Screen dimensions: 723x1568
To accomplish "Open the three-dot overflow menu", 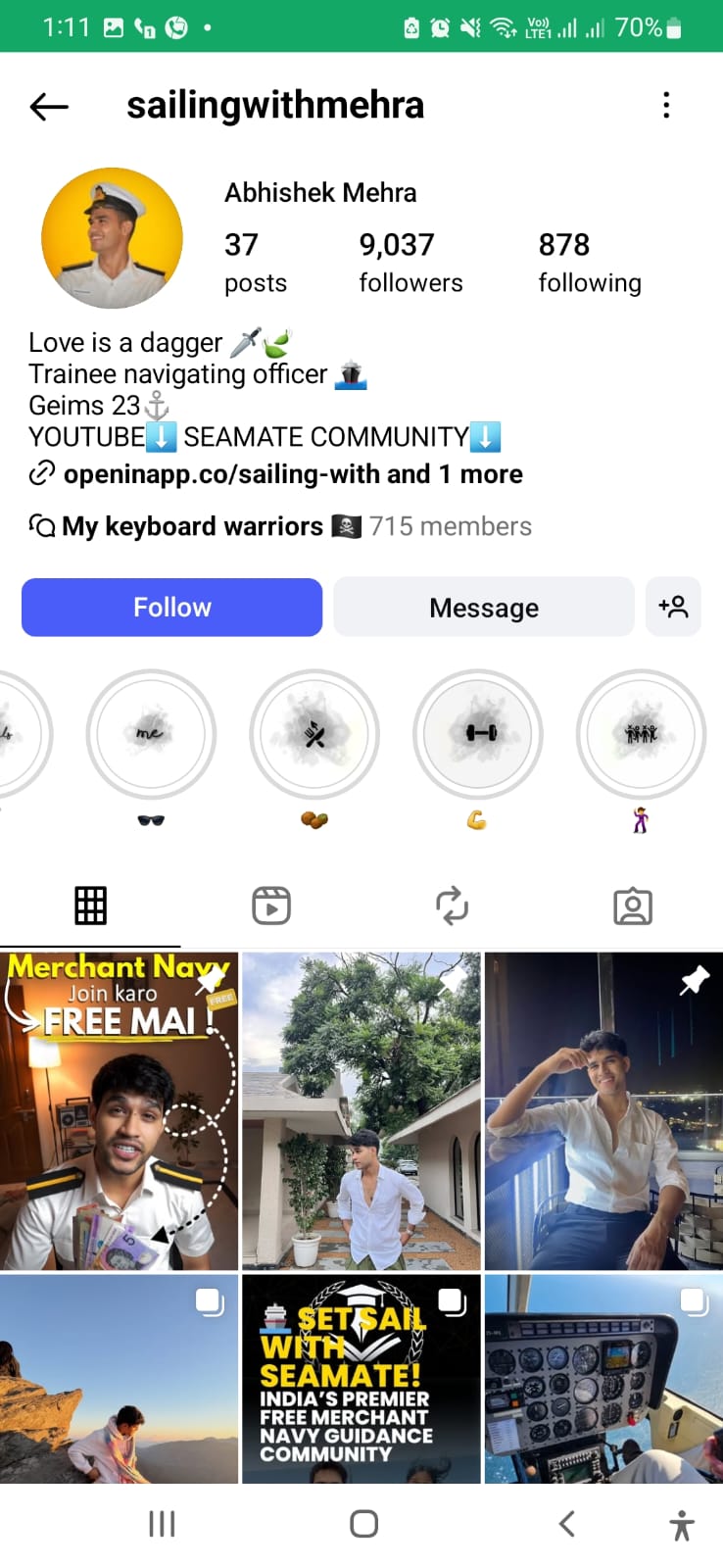I will 666,106.
